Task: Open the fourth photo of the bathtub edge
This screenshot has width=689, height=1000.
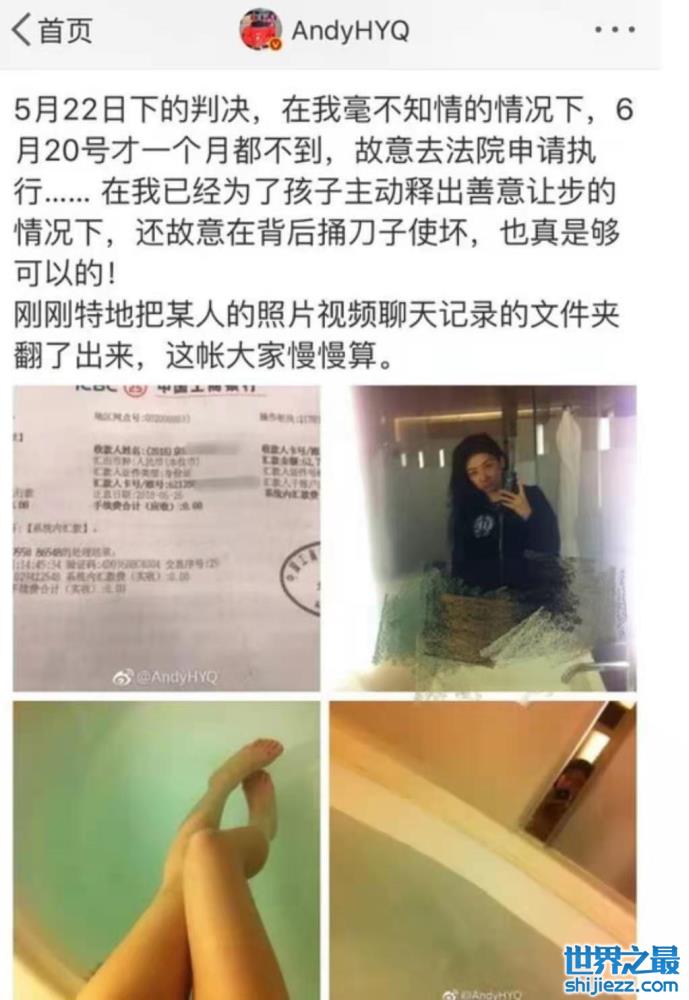Action: [483, 850]
